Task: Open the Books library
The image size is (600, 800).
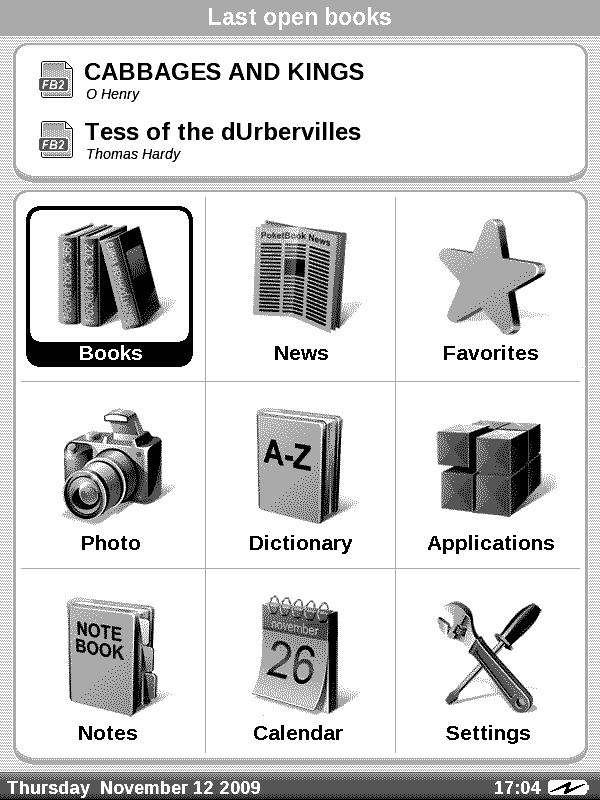Action: click(x=110, y=287)
